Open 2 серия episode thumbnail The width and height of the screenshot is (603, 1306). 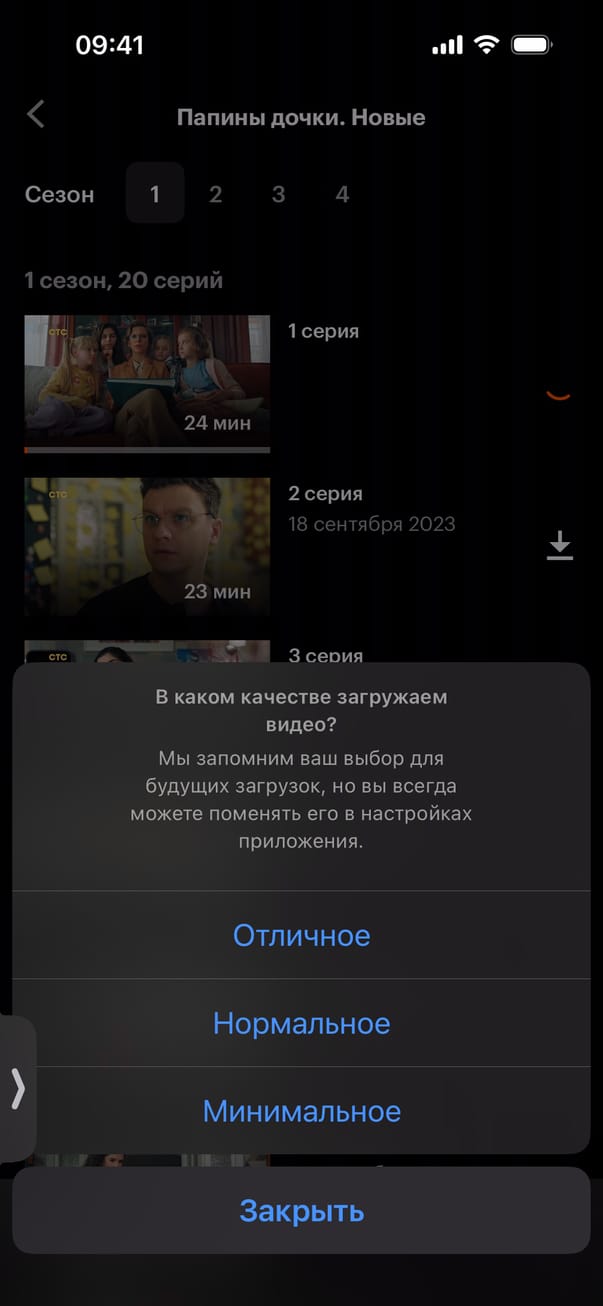[x=147, y=546]
